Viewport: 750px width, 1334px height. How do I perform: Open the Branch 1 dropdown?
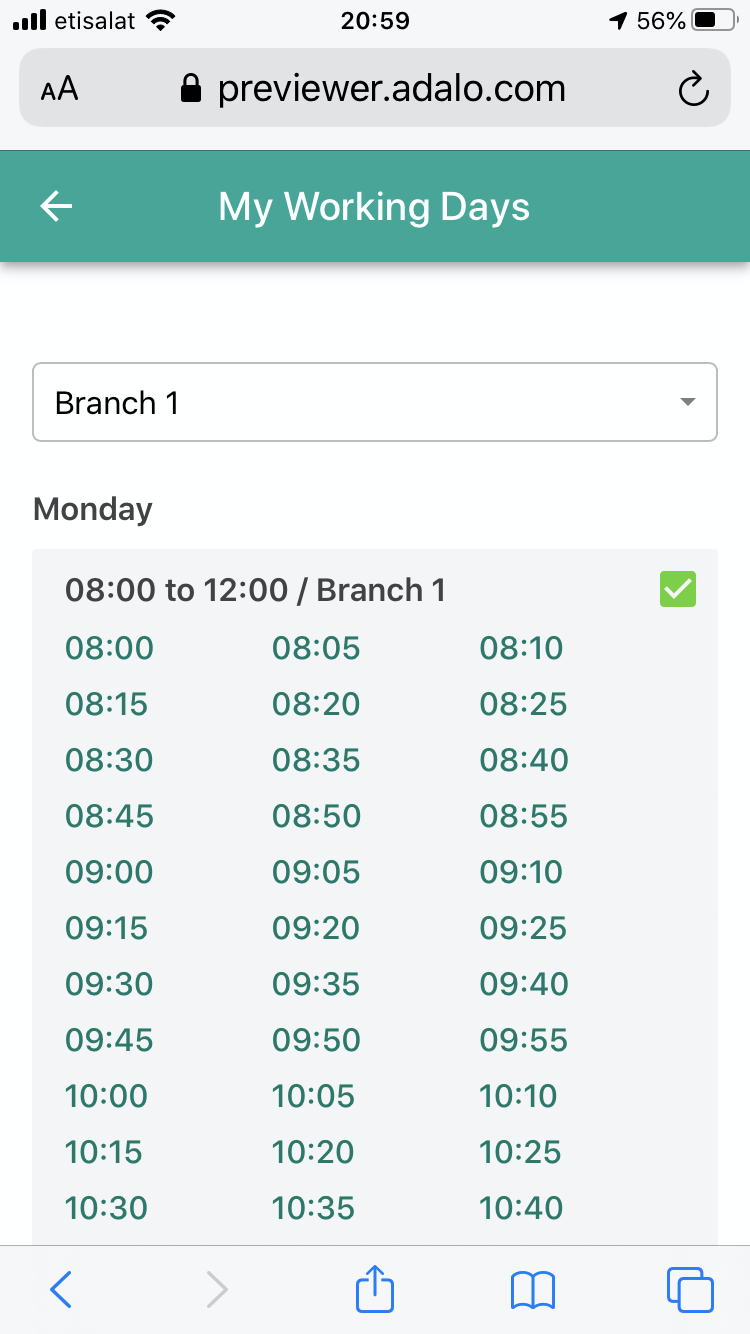[x=375, y=402]
